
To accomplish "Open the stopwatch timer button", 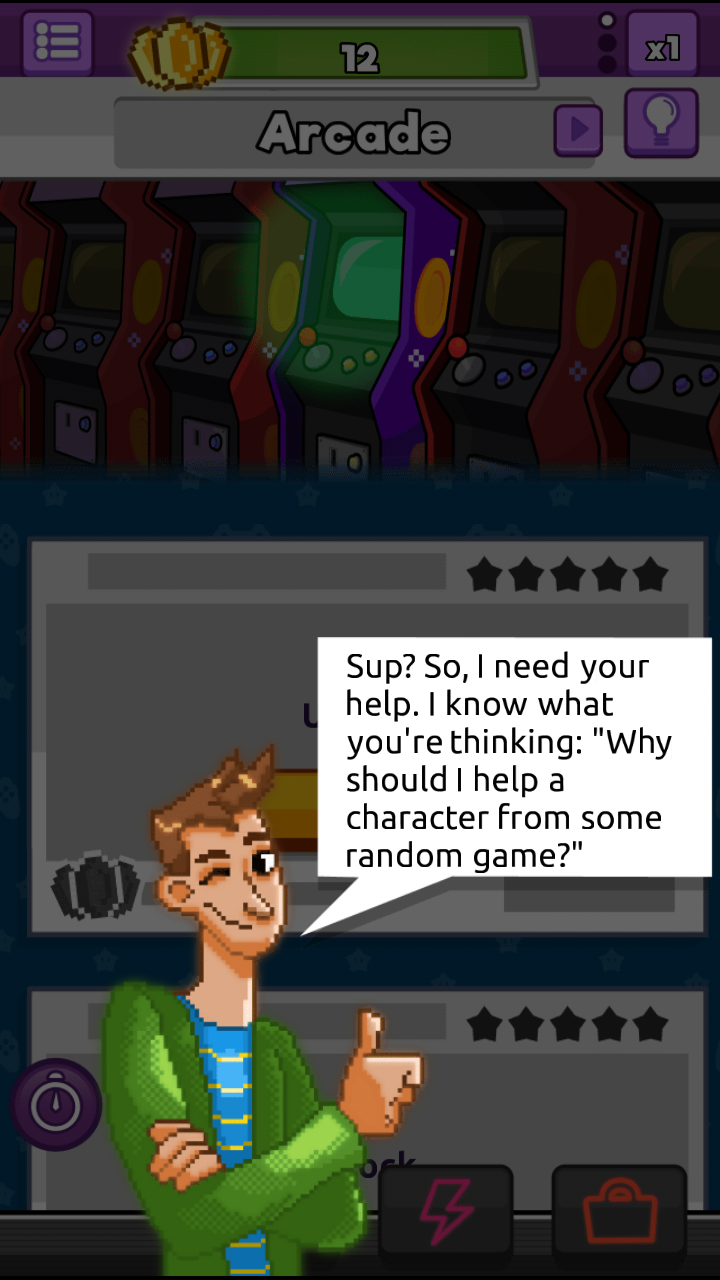I will click(x=56, y=1104).
